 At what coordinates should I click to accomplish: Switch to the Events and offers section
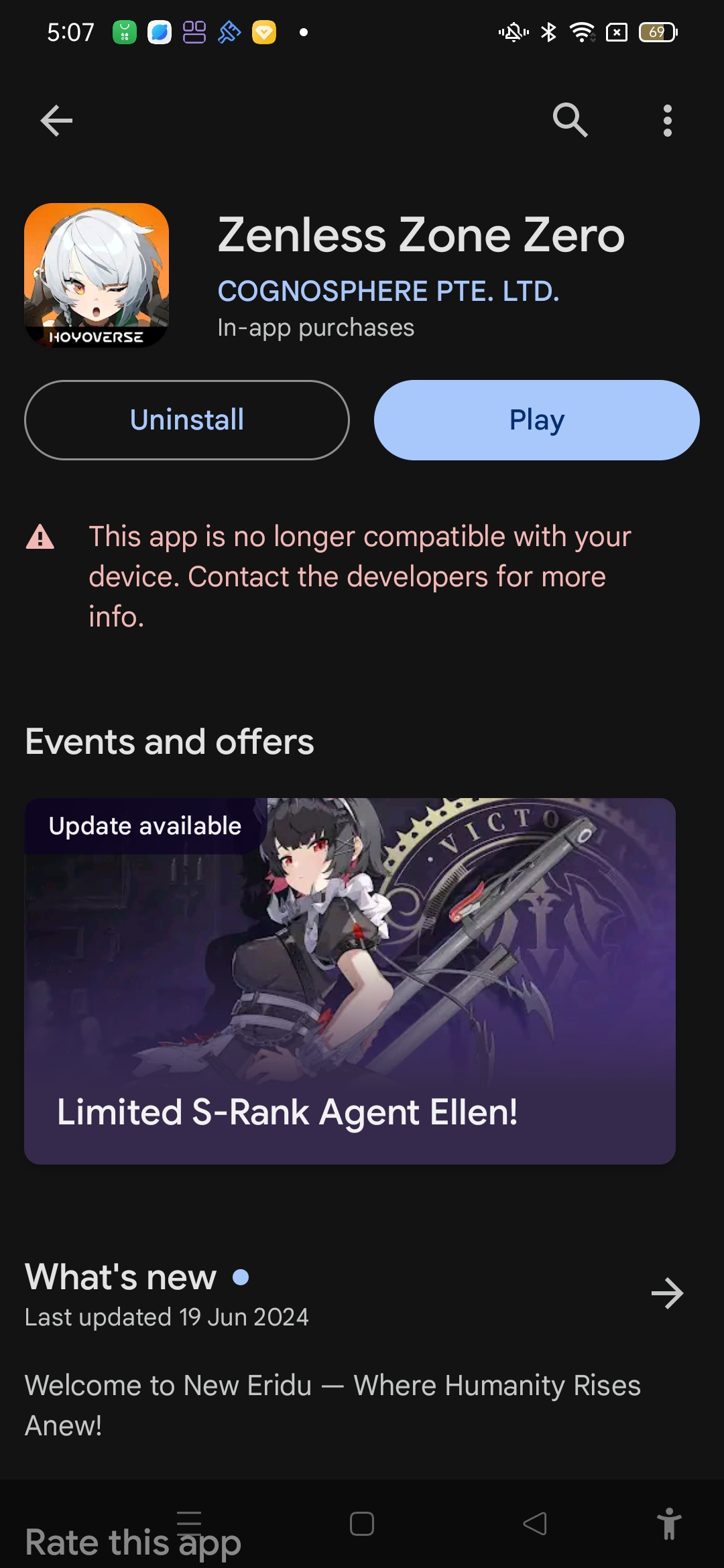pos(169,742)
